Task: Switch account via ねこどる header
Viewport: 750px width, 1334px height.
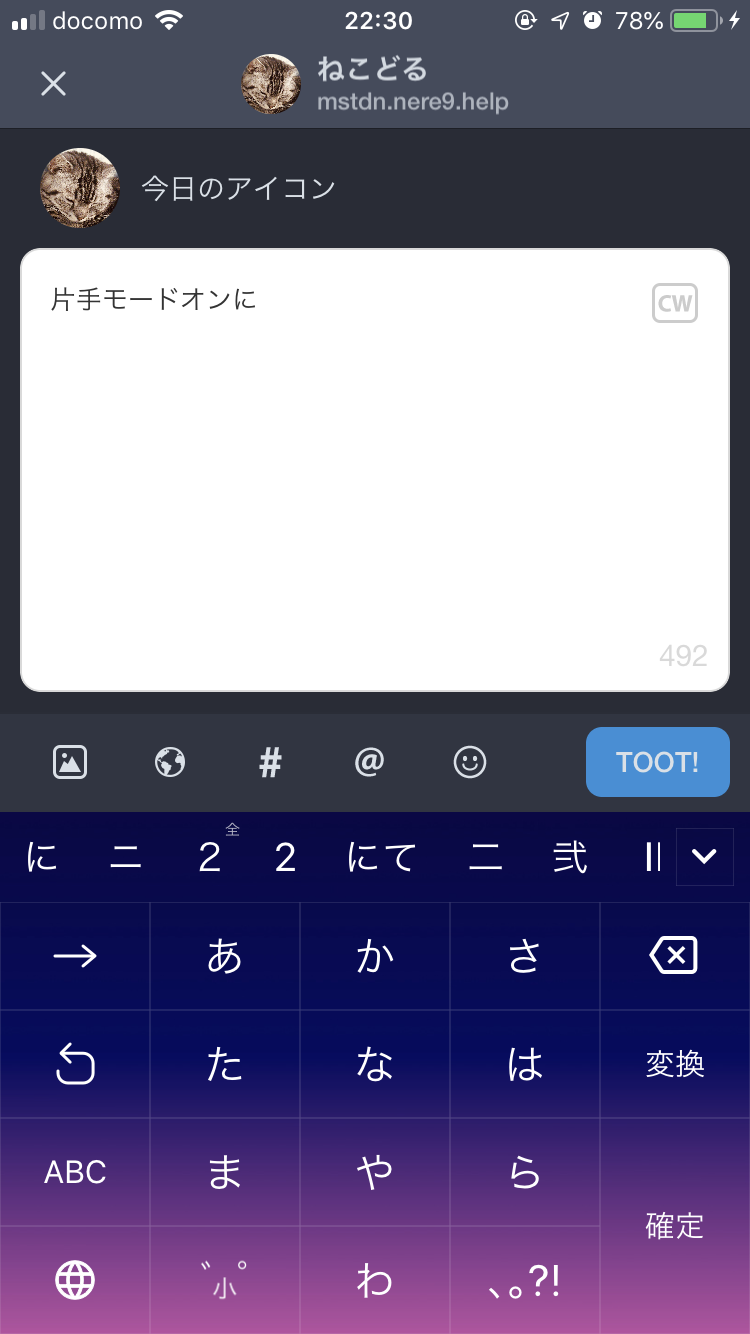Action: point(375,84)
